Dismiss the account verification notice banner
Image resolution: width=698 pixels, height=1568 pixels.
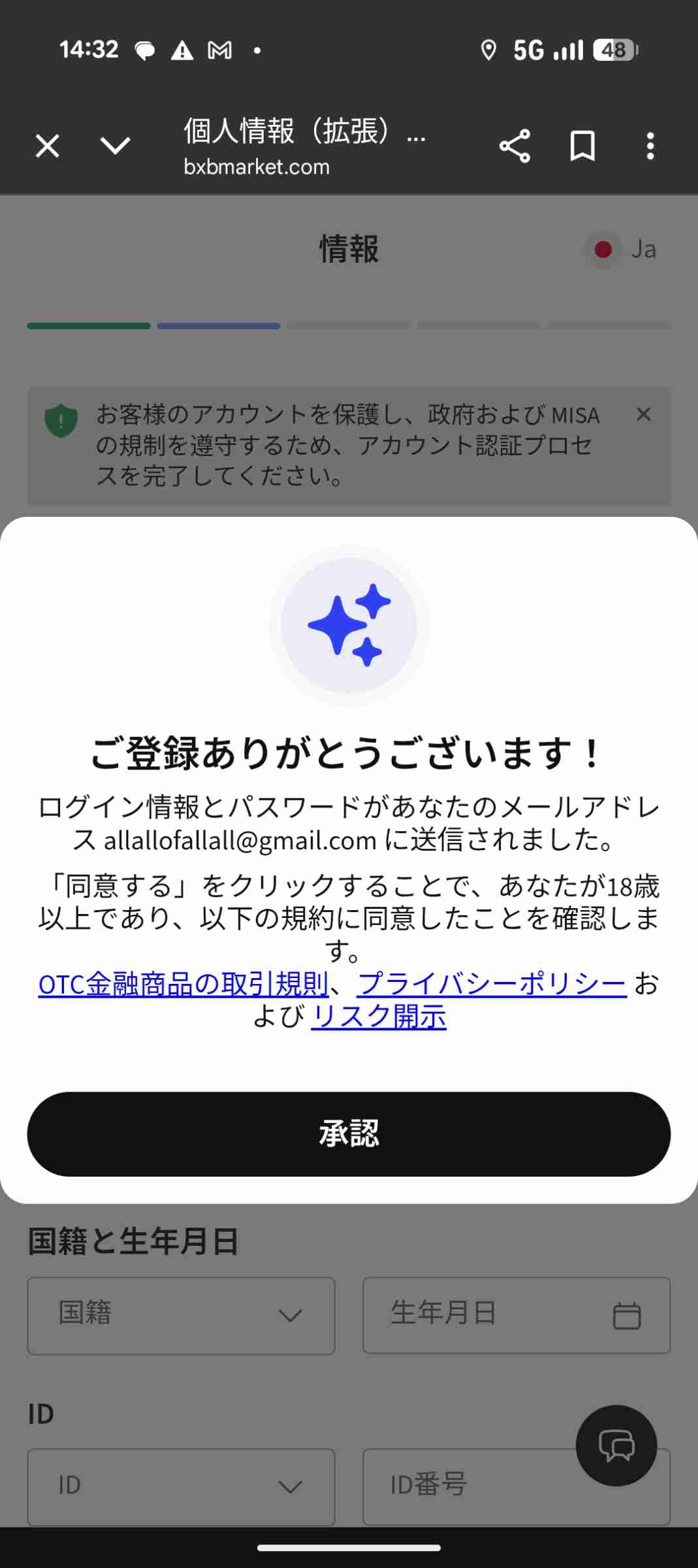(x=644, y=414)
